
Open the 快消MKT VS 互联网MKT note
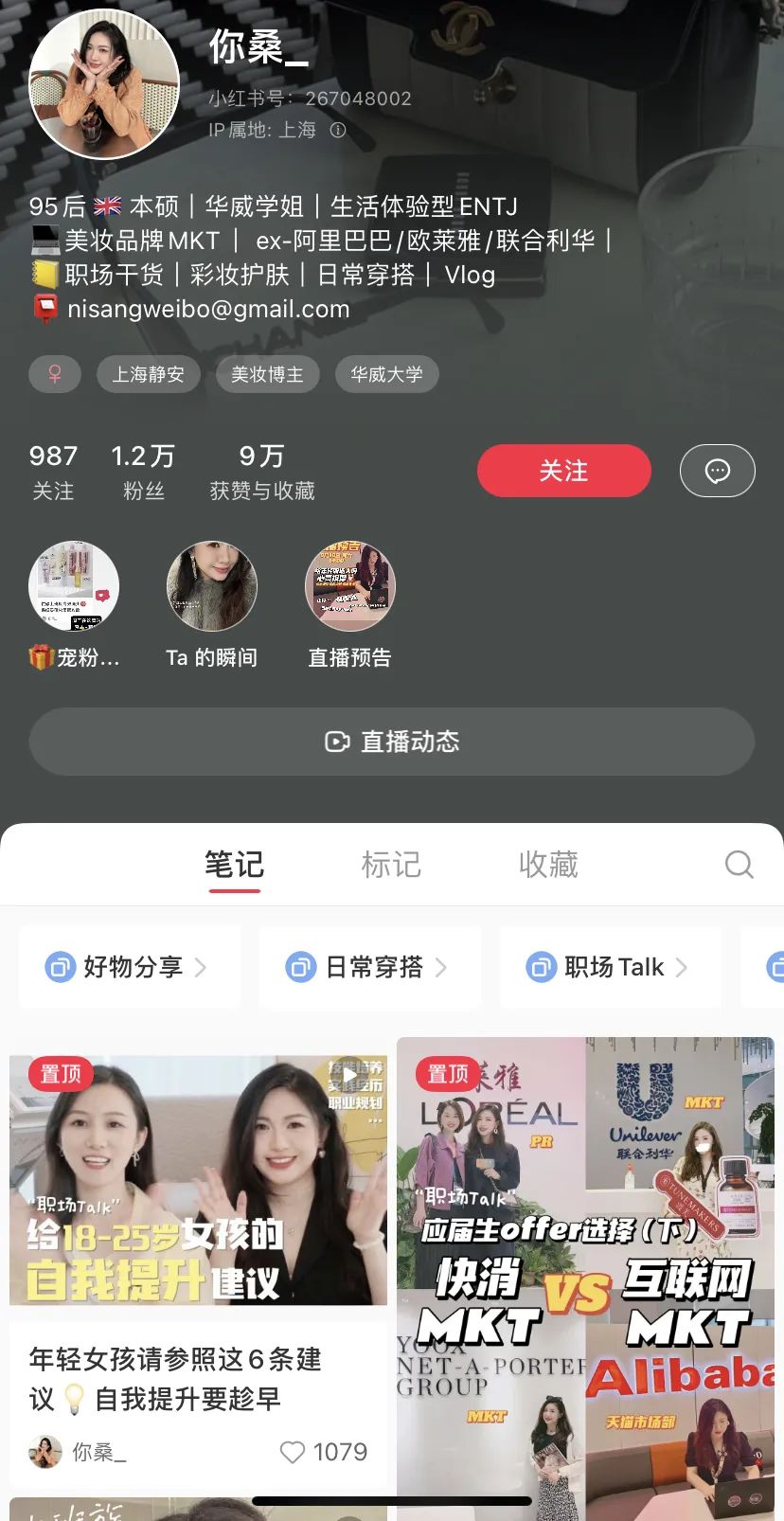(x=585, y=1279)
